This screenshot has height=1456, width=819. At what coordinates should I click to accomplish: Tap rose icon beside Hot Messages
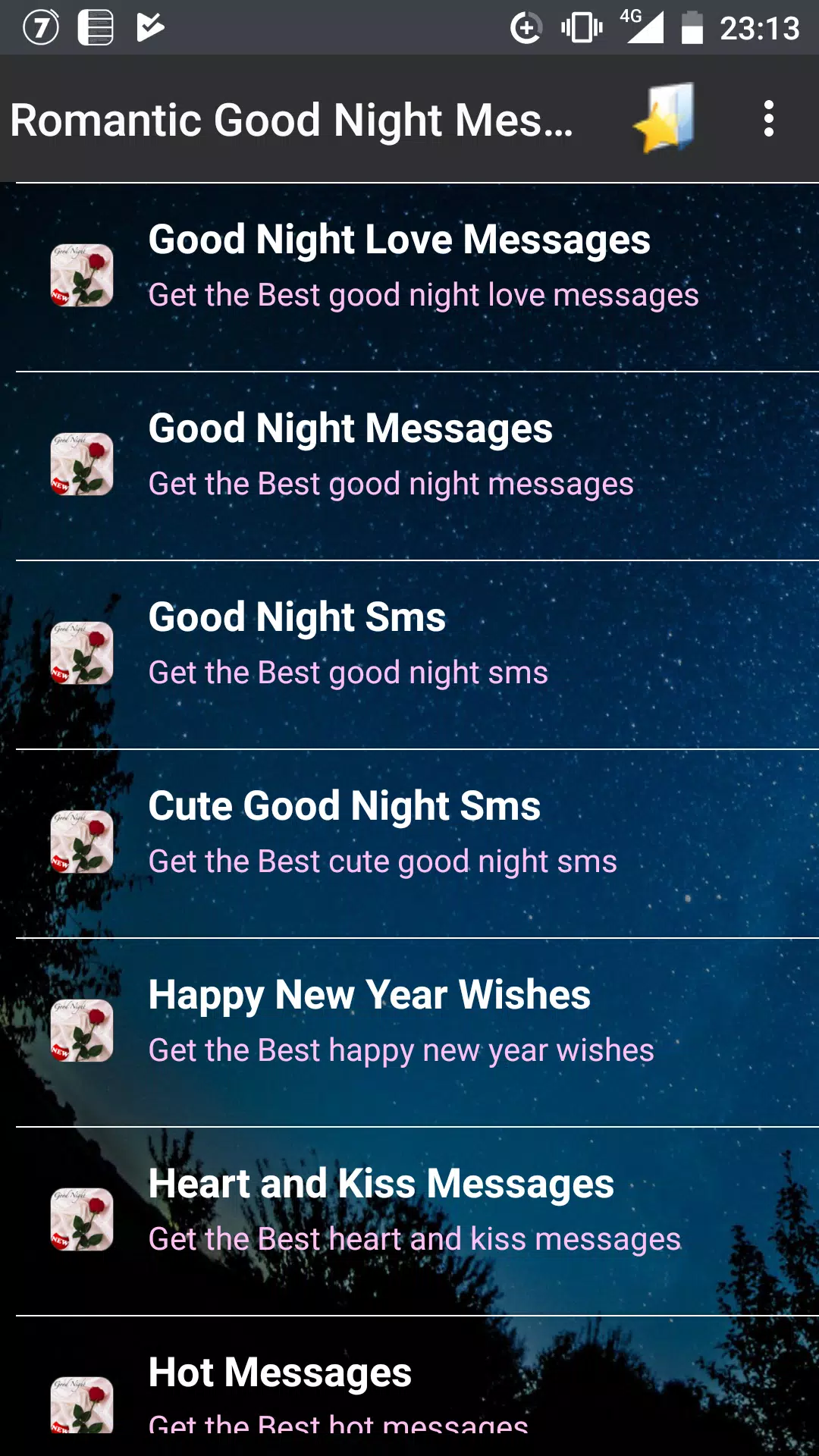[x=81, y=1407]
